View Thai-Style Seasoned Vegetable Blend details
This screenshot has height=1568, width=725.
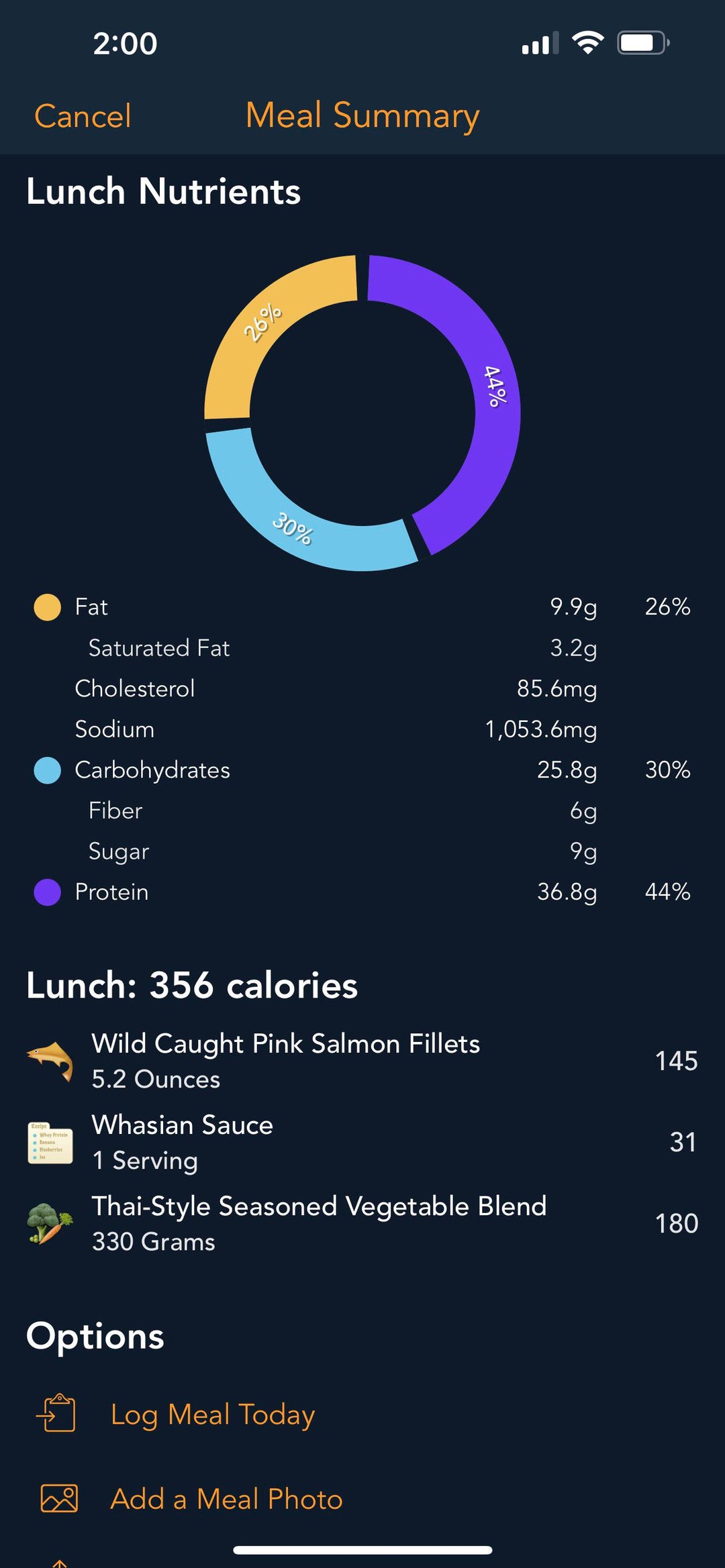(x=362, y=1223)
